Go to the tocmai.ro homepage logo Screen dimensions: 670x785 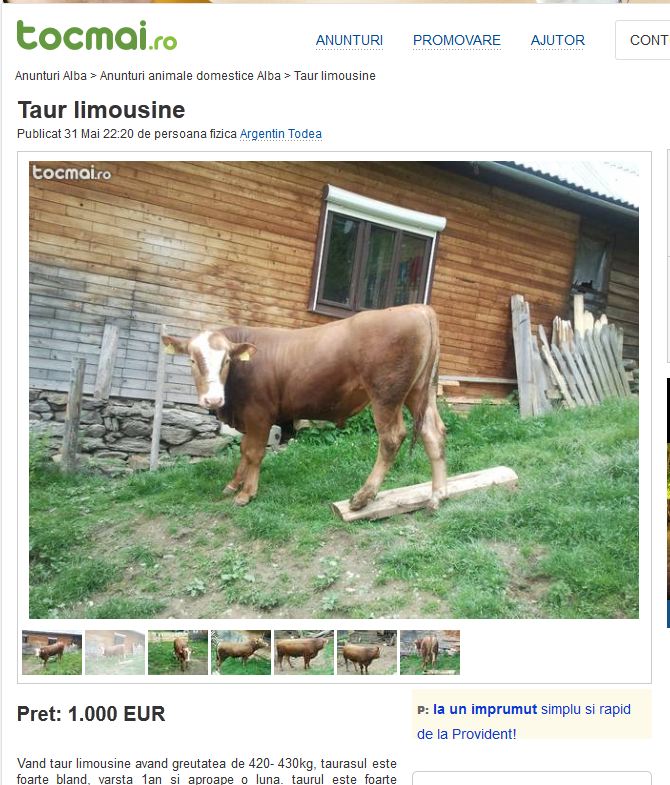[96, 37]
